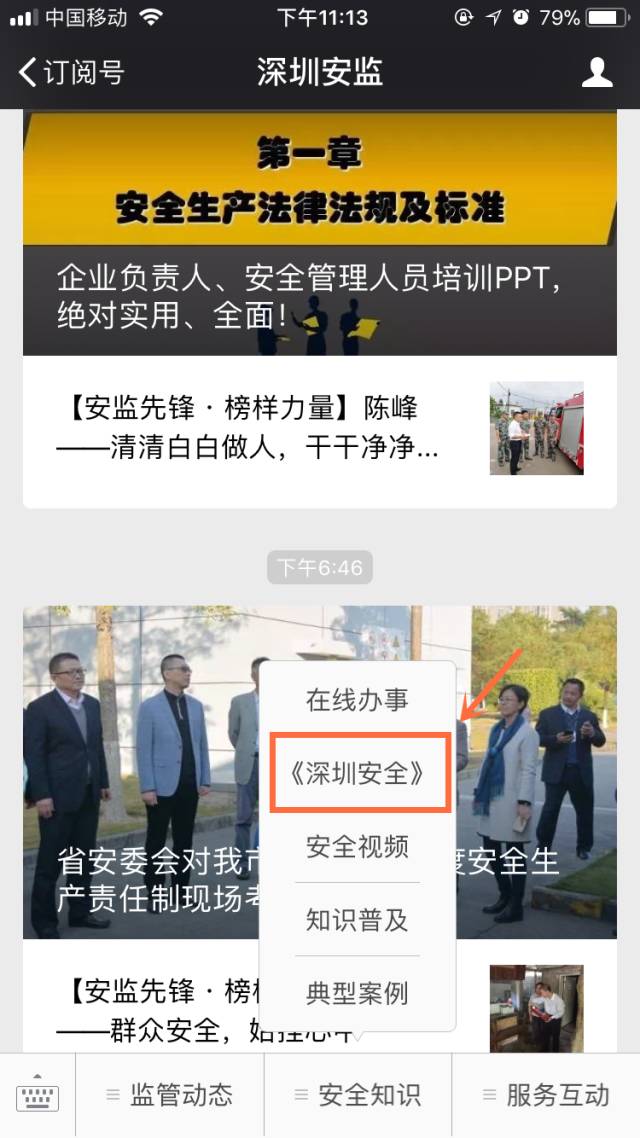The width and height of the screenshot is (640, 1138).
Task: Open 典型案例 menu item
Action: pyautogui.click(x=357, y=993)
